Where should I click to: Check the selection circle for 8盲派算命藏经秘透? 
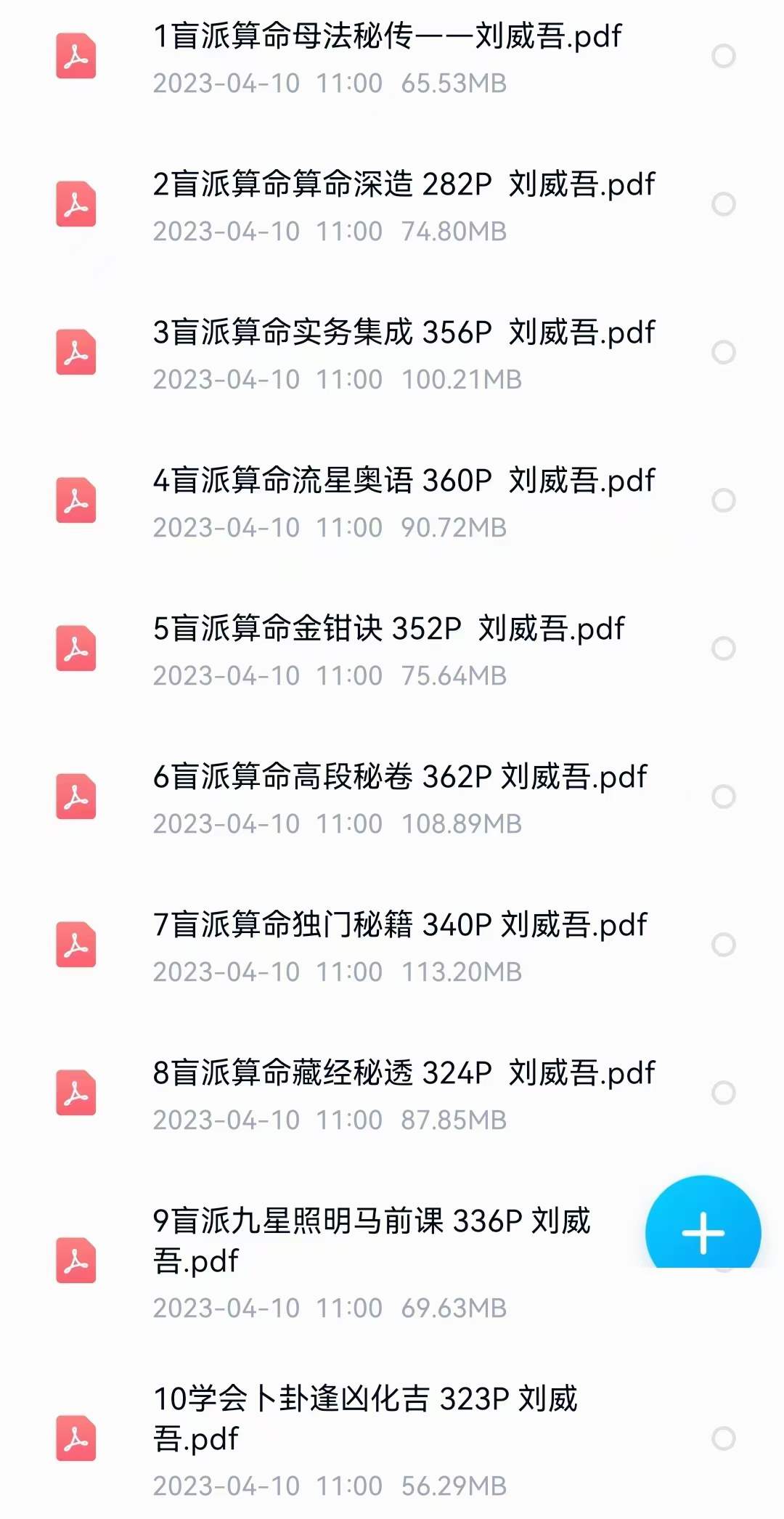(722, 1094)
